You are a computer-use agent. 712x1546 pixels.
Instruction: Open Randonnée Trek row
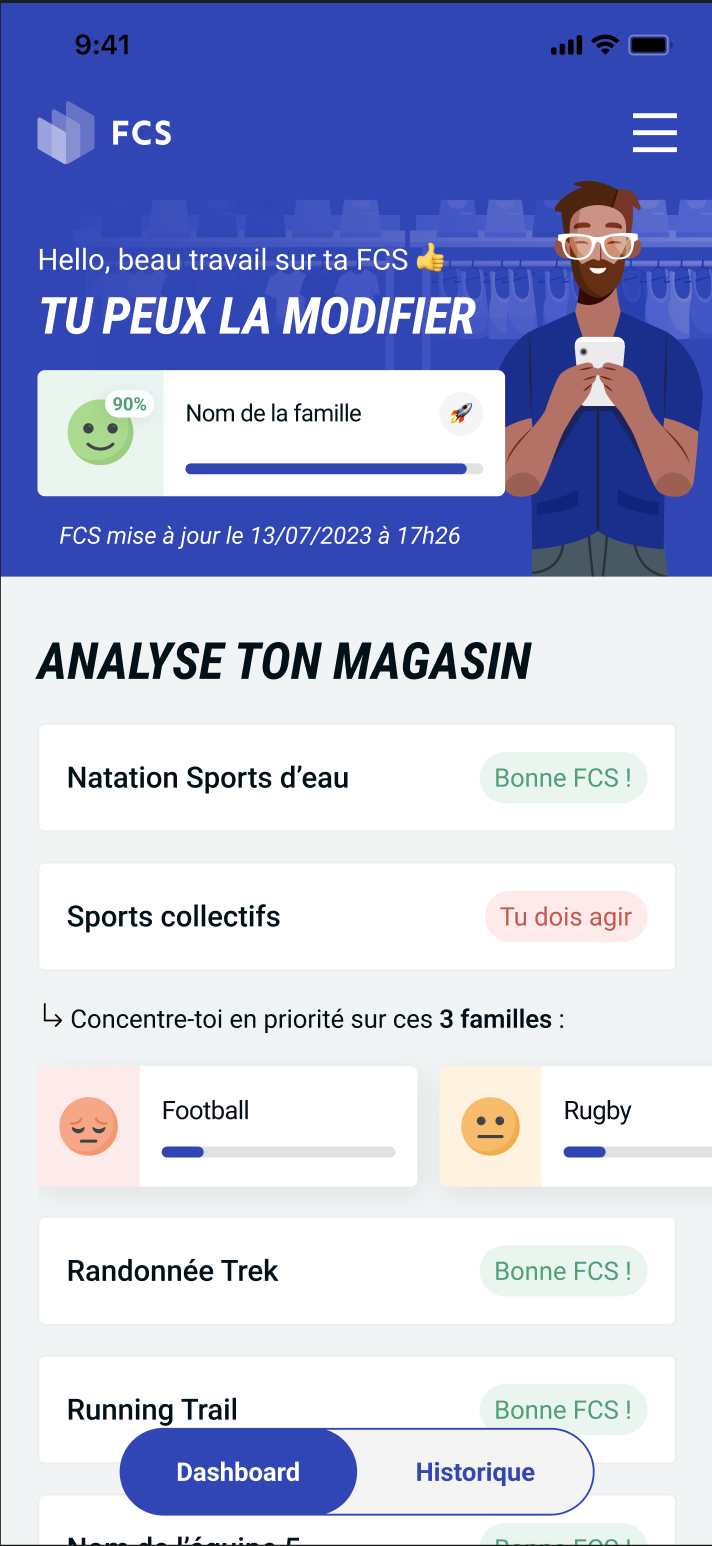click(x=357, y=1271)
